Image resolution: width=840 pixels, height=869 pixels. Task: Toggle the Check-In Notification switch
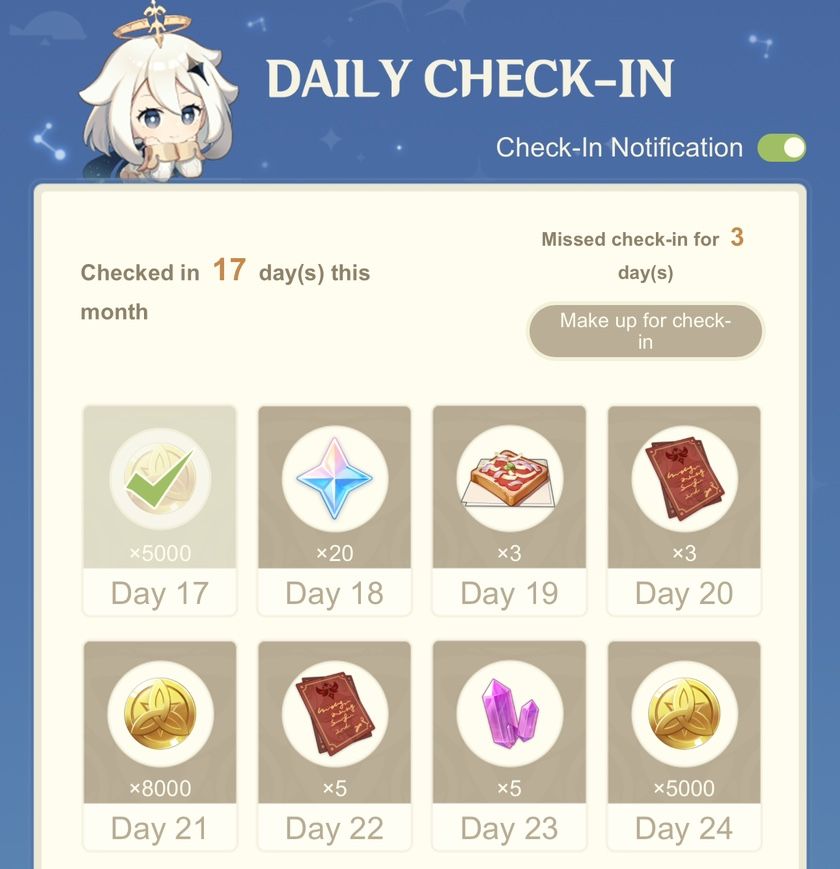coord(781,148)
